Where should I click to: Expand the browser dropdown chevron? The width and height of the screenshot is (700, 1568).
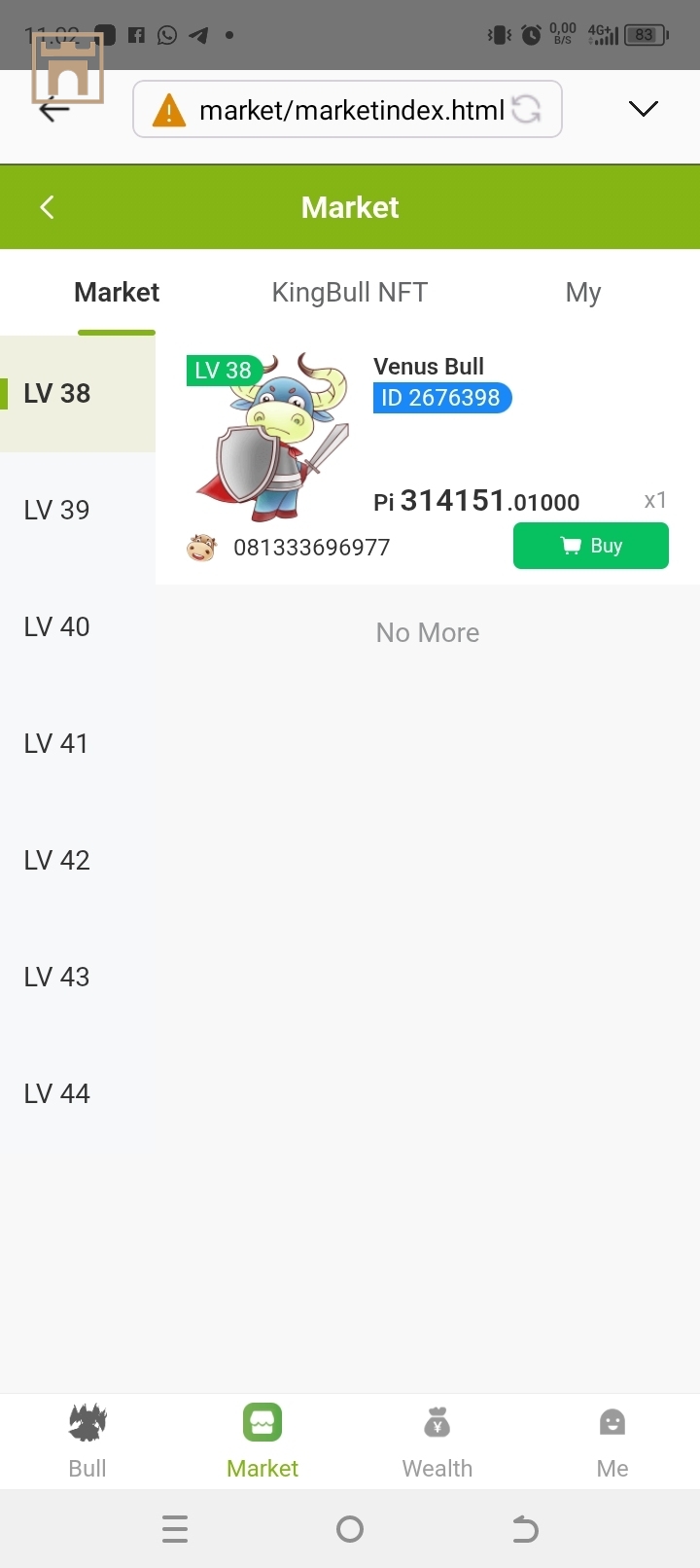coord(643,109)
